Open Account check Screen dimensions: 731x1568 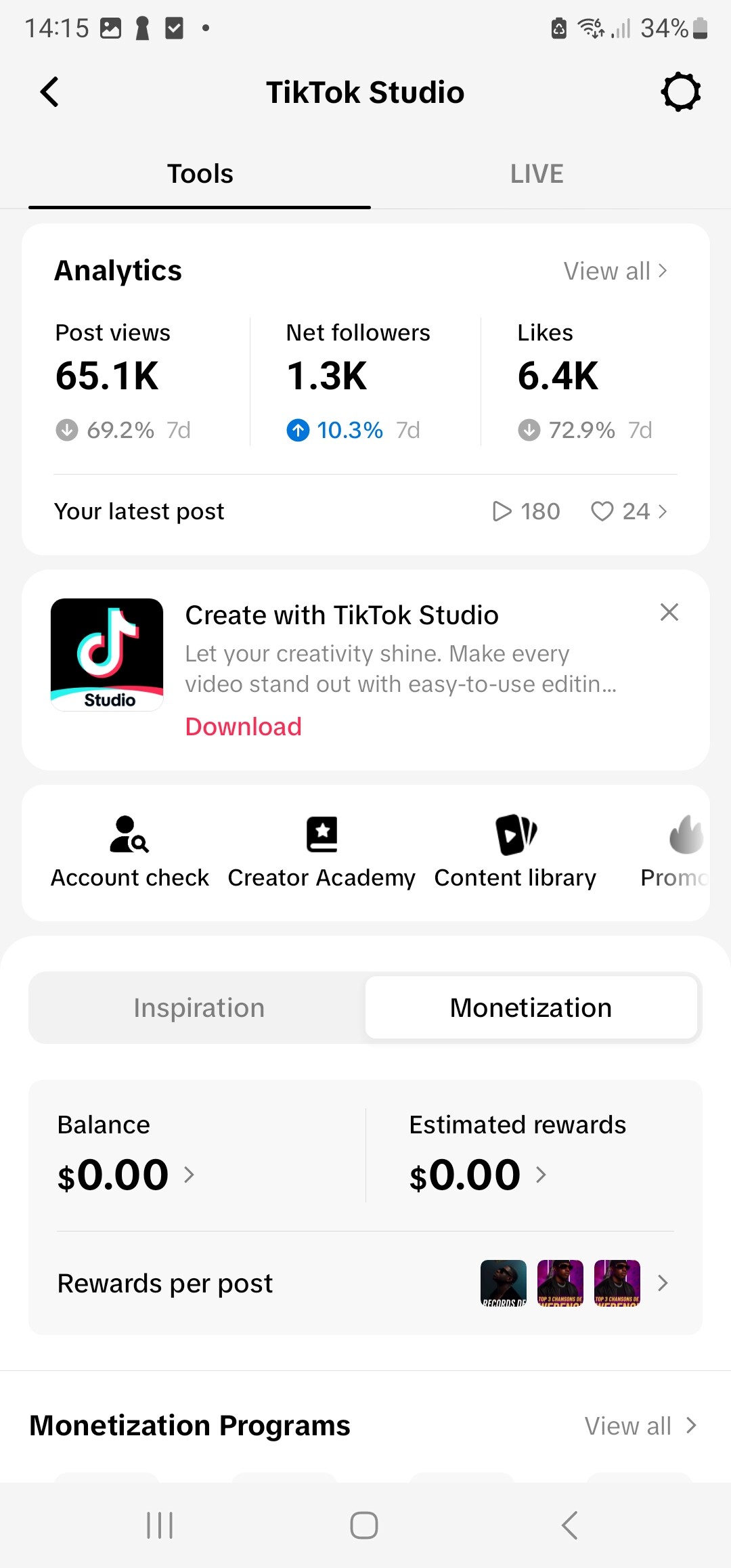[130, 852]
